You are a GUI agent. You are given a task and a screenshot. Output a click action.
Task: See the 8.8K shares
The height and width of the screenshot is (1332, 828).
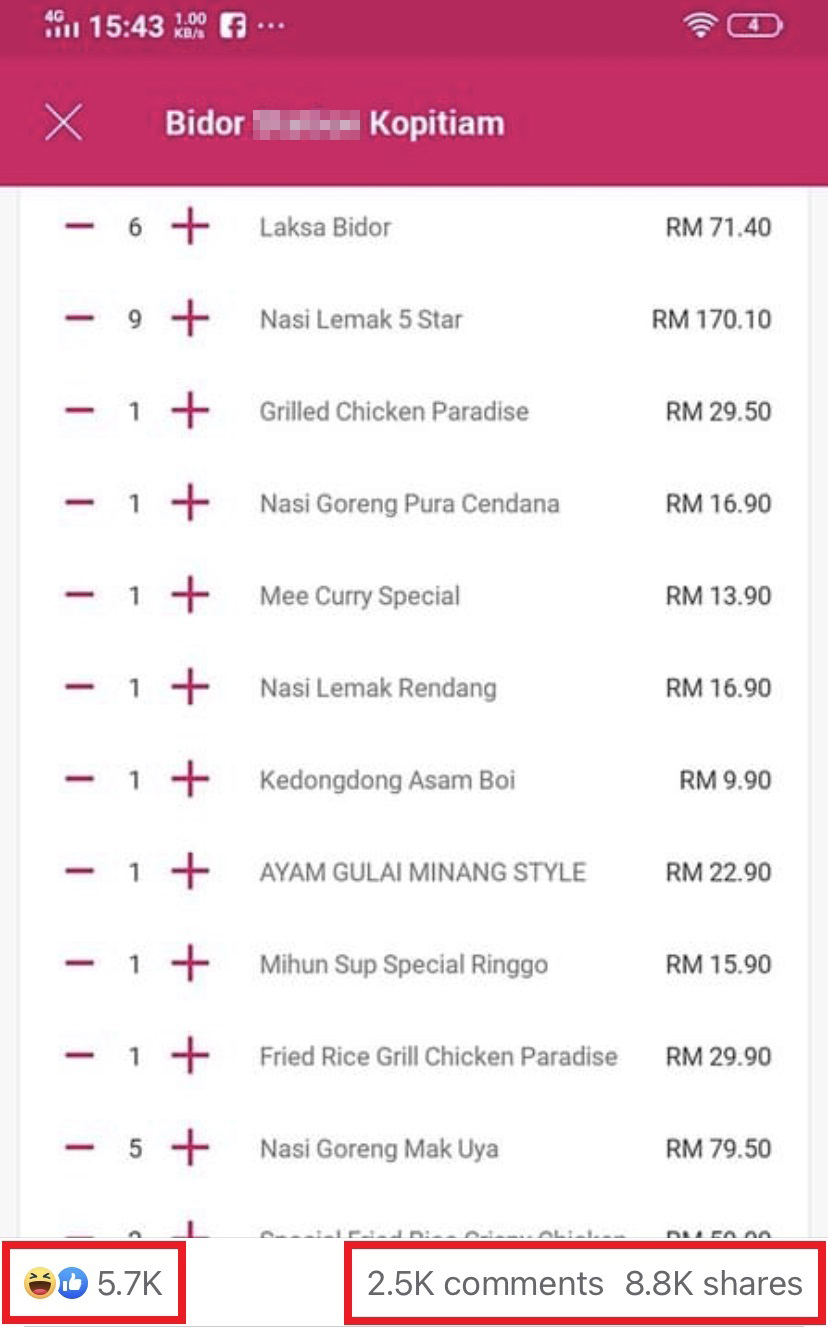coord(713,1283)
